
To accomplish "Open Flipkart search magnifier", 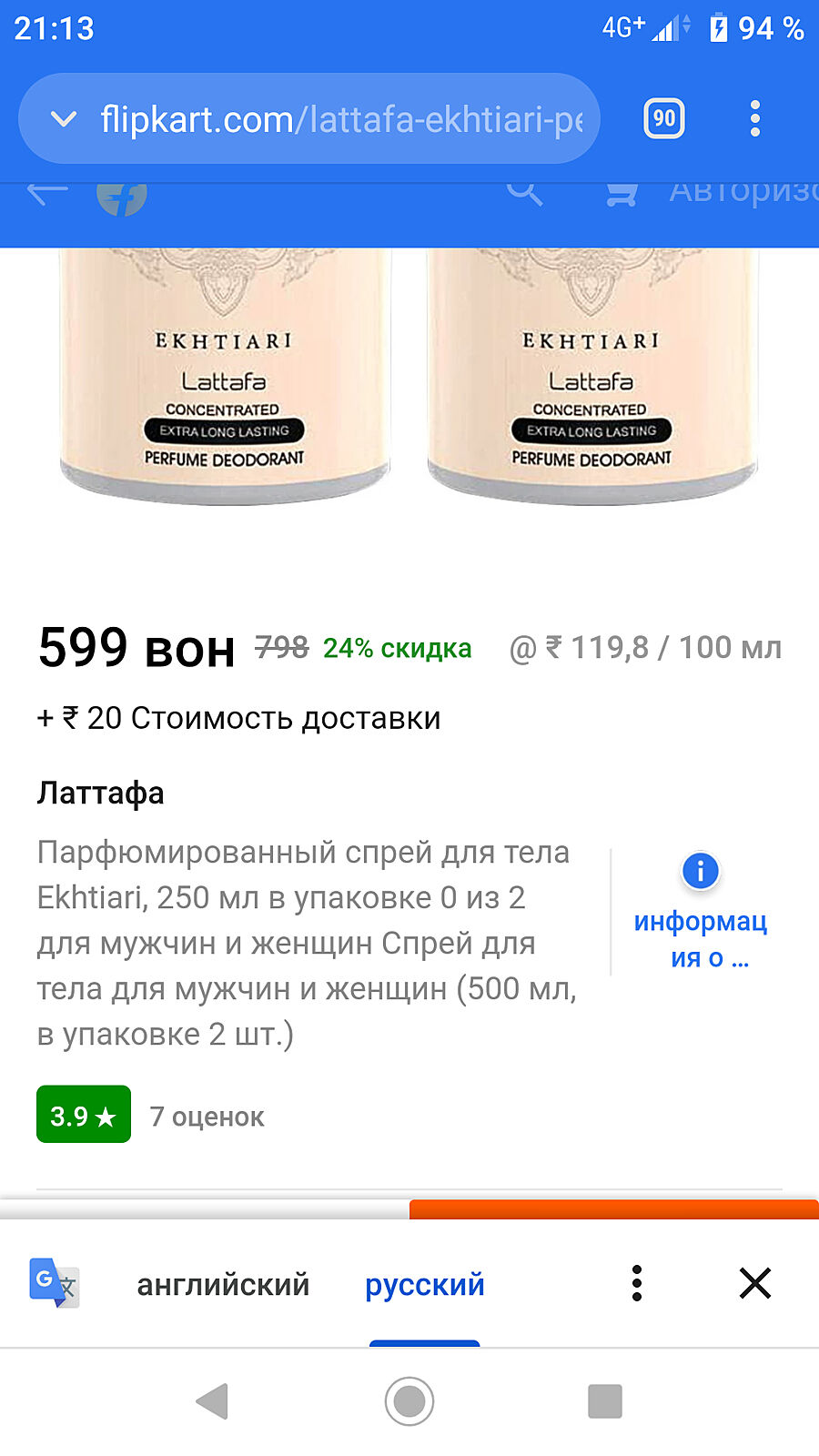I will 524,192.
